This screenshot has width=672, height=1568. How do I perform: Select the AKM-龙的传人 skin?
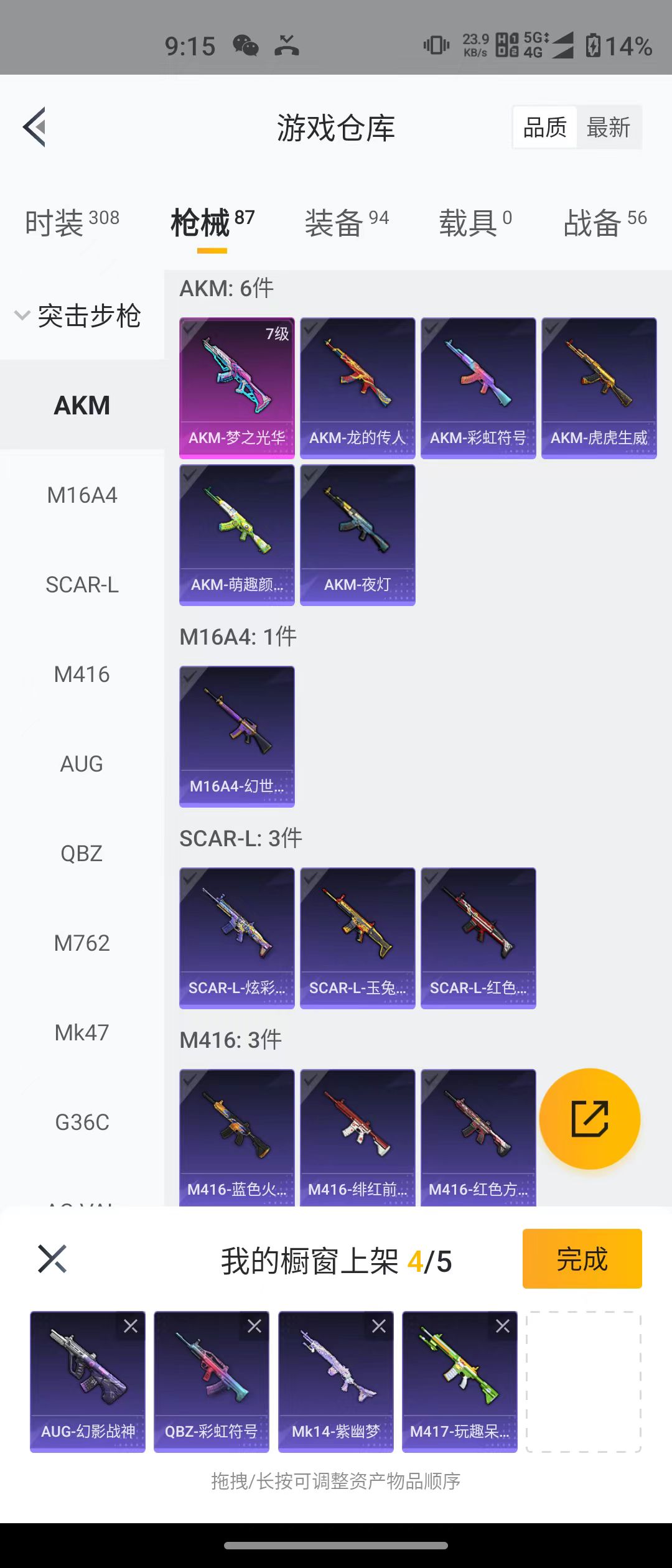pos(357,388)
